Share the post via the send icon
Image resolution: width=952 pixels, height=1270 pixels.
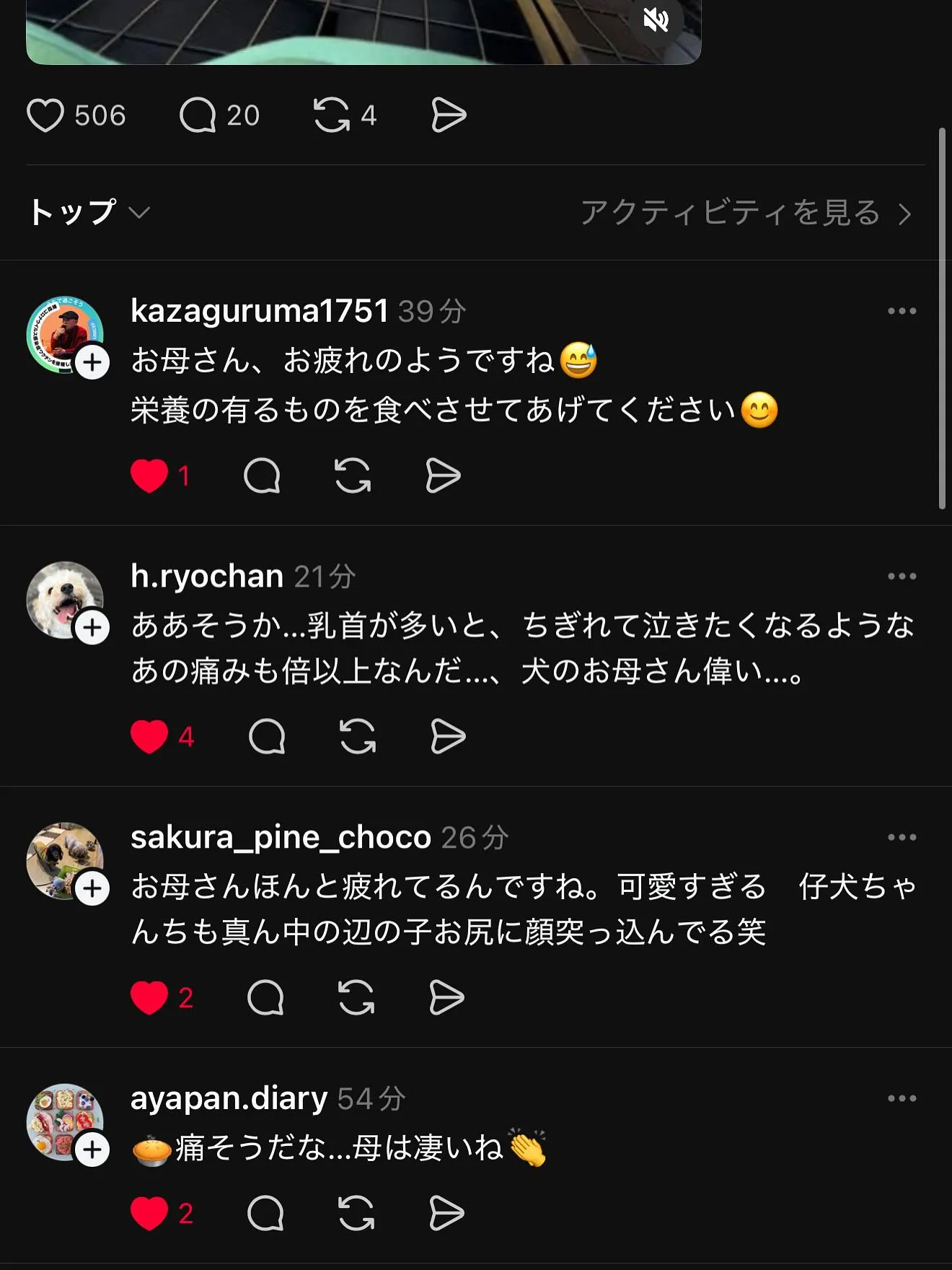click(x=447, y=113)
